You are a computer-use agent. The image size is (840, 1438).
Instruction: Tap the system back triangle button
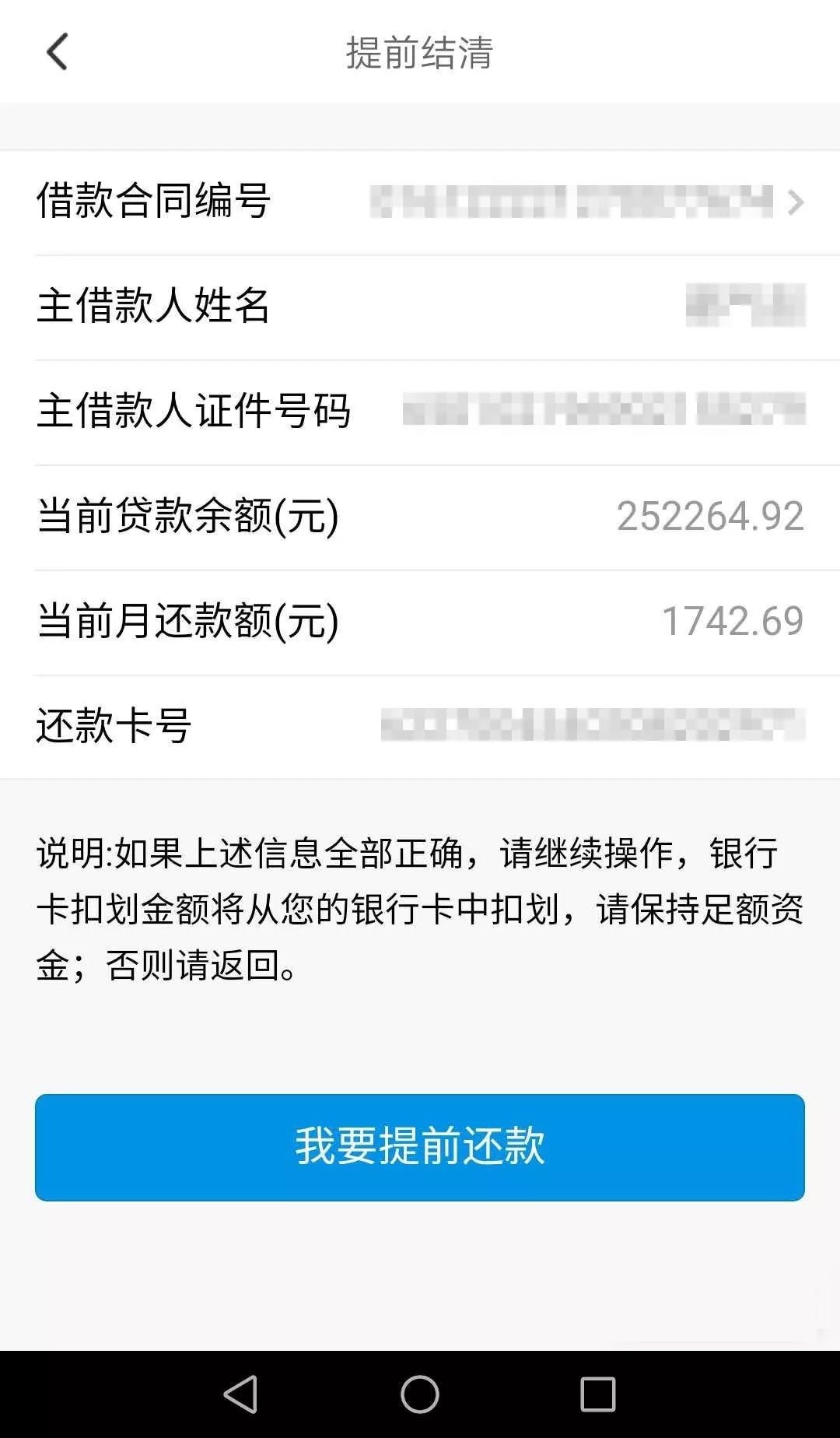click(x=240, y=1394)
